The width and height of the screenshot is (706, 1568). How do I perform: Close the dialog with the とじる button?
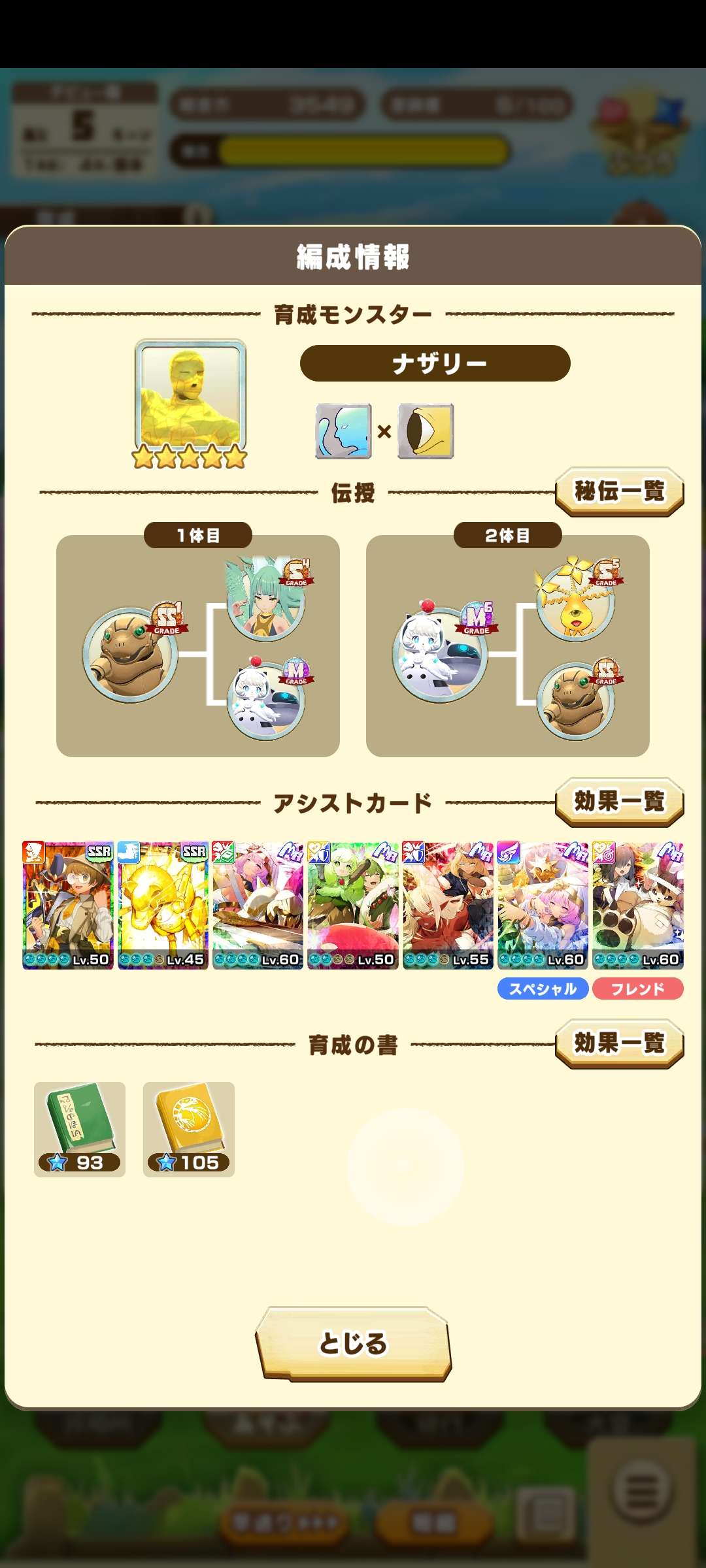[x=353, y=1343]
